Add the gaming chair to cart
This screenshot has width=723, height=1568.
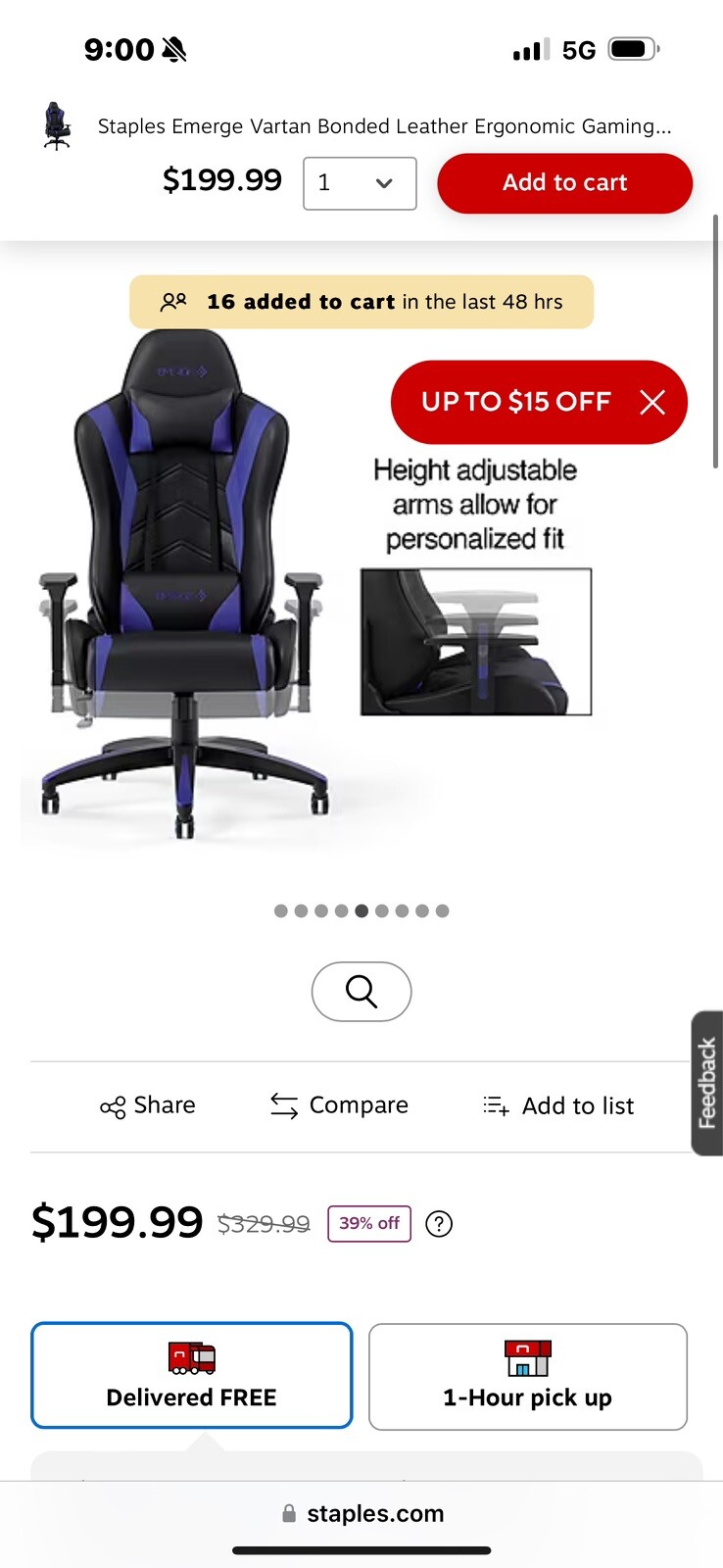pyautogui.click(x=564, y=183)
